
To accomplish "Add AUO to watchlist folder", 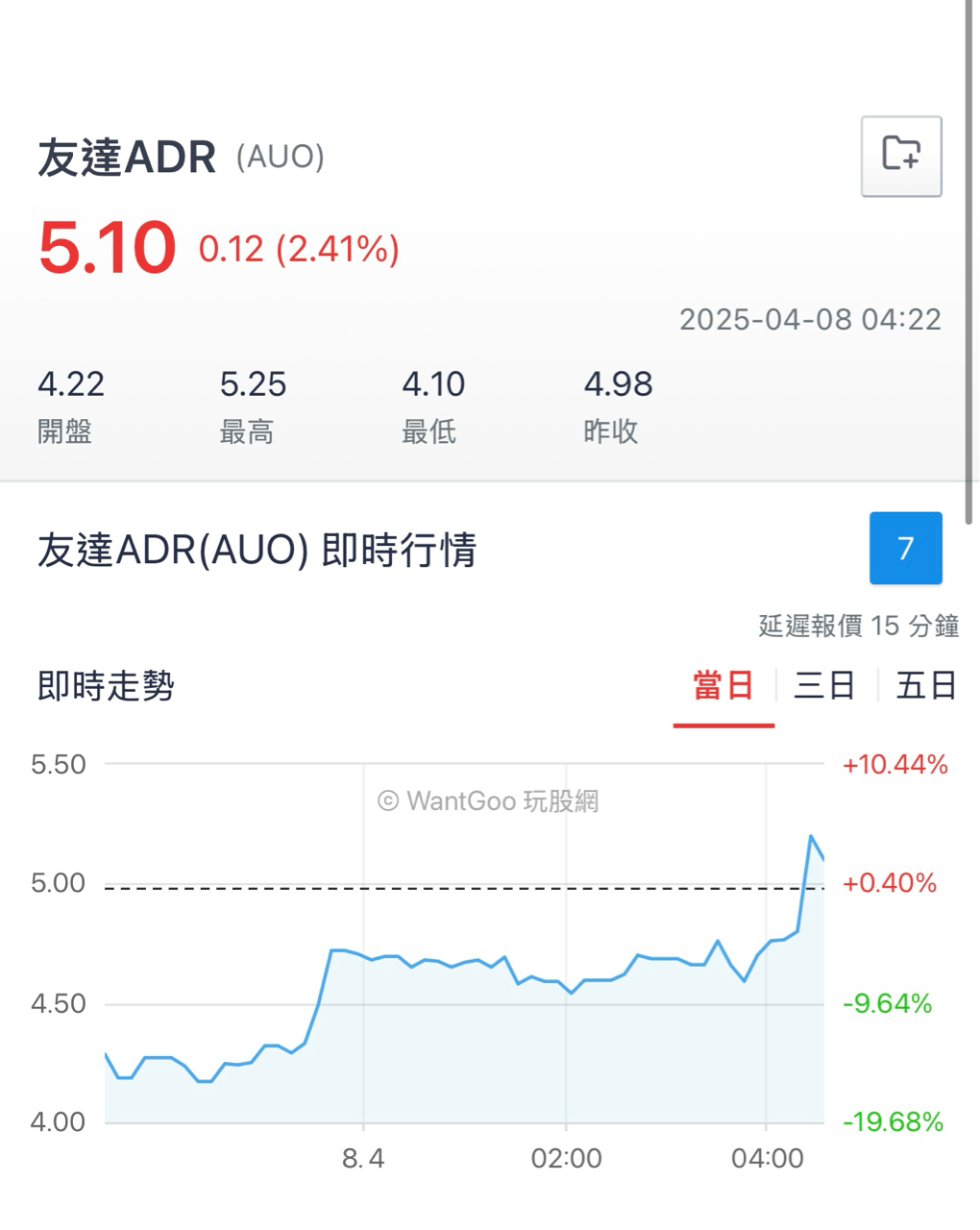I will [900, 157].
